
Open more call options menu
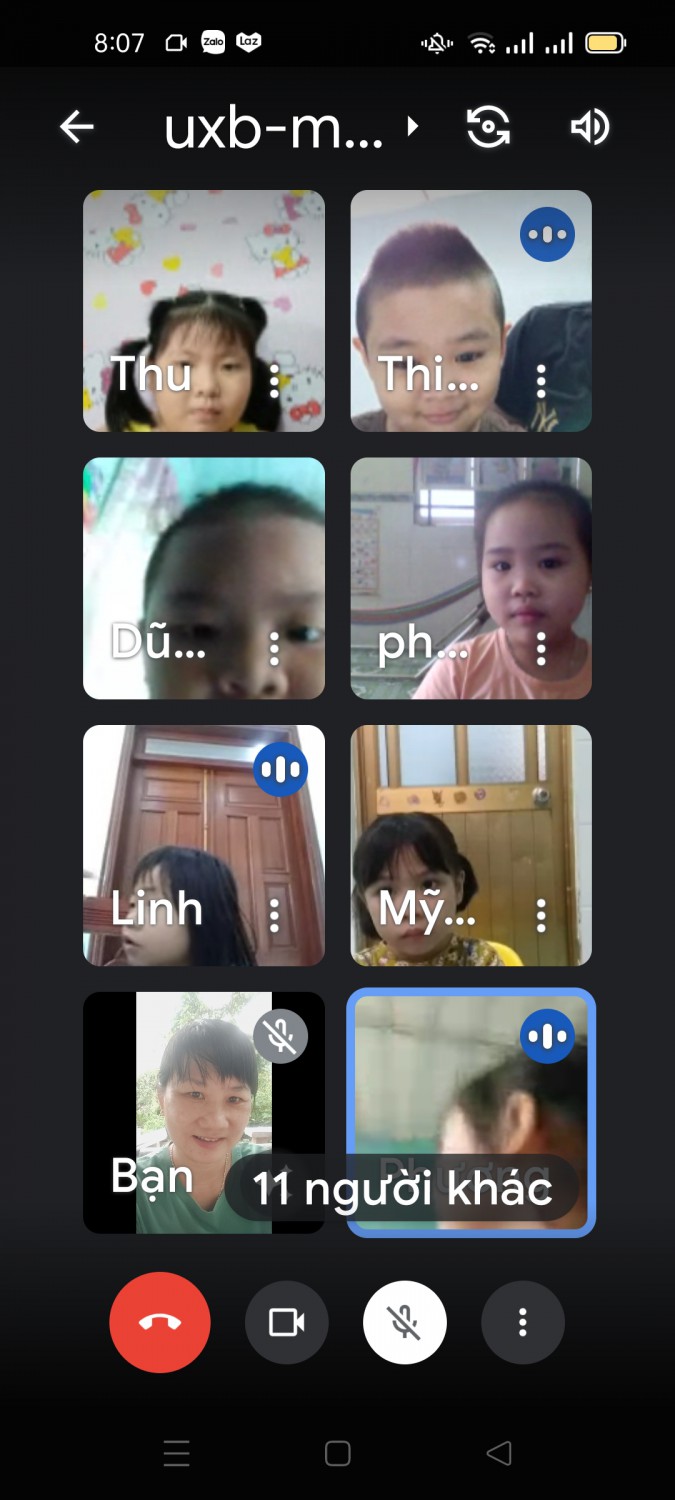pyautogui.click(x=522, y=1322)
